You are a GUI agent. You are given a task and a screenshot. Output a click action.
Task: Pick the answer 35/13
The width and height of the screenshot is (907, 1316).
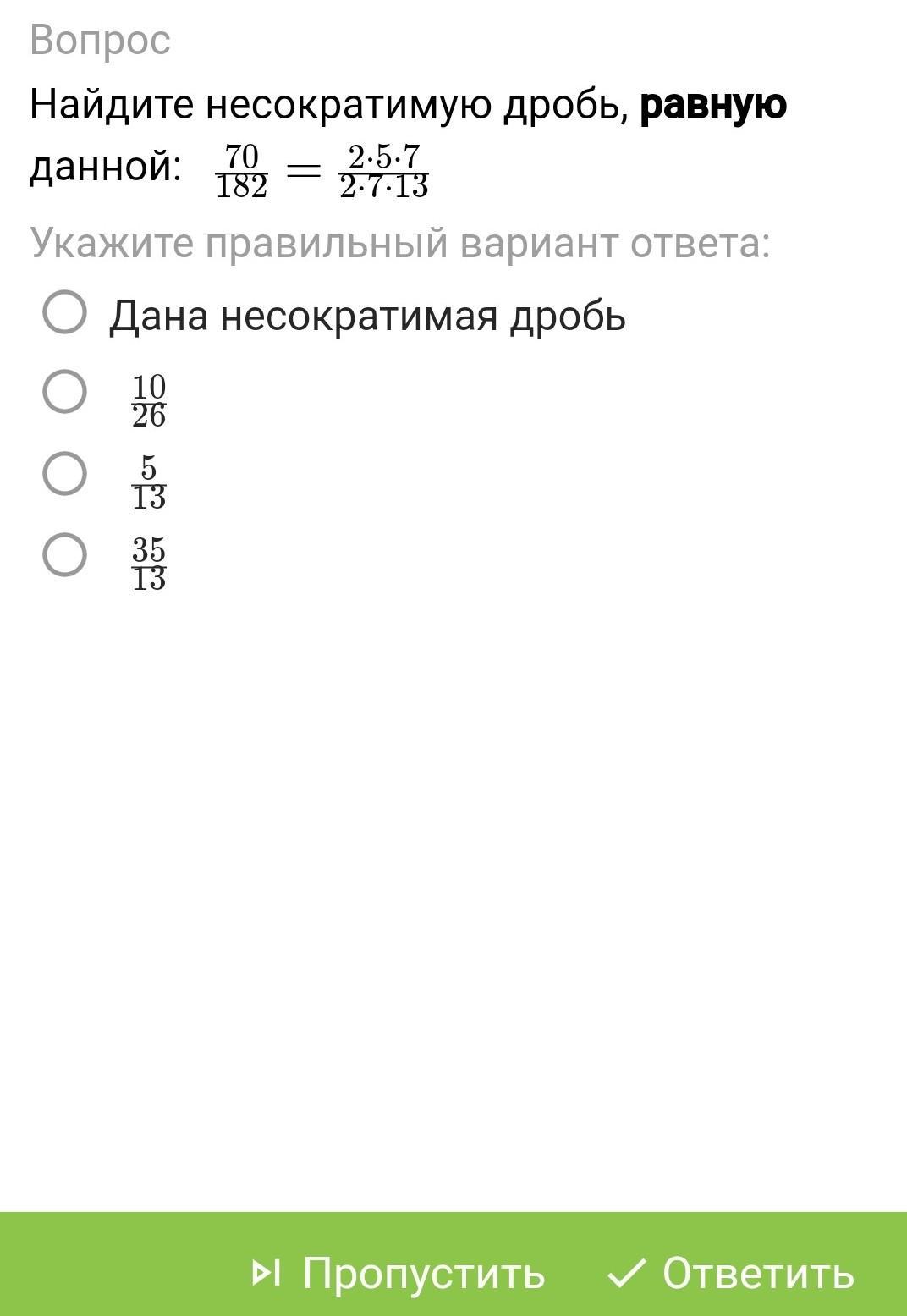65,555
